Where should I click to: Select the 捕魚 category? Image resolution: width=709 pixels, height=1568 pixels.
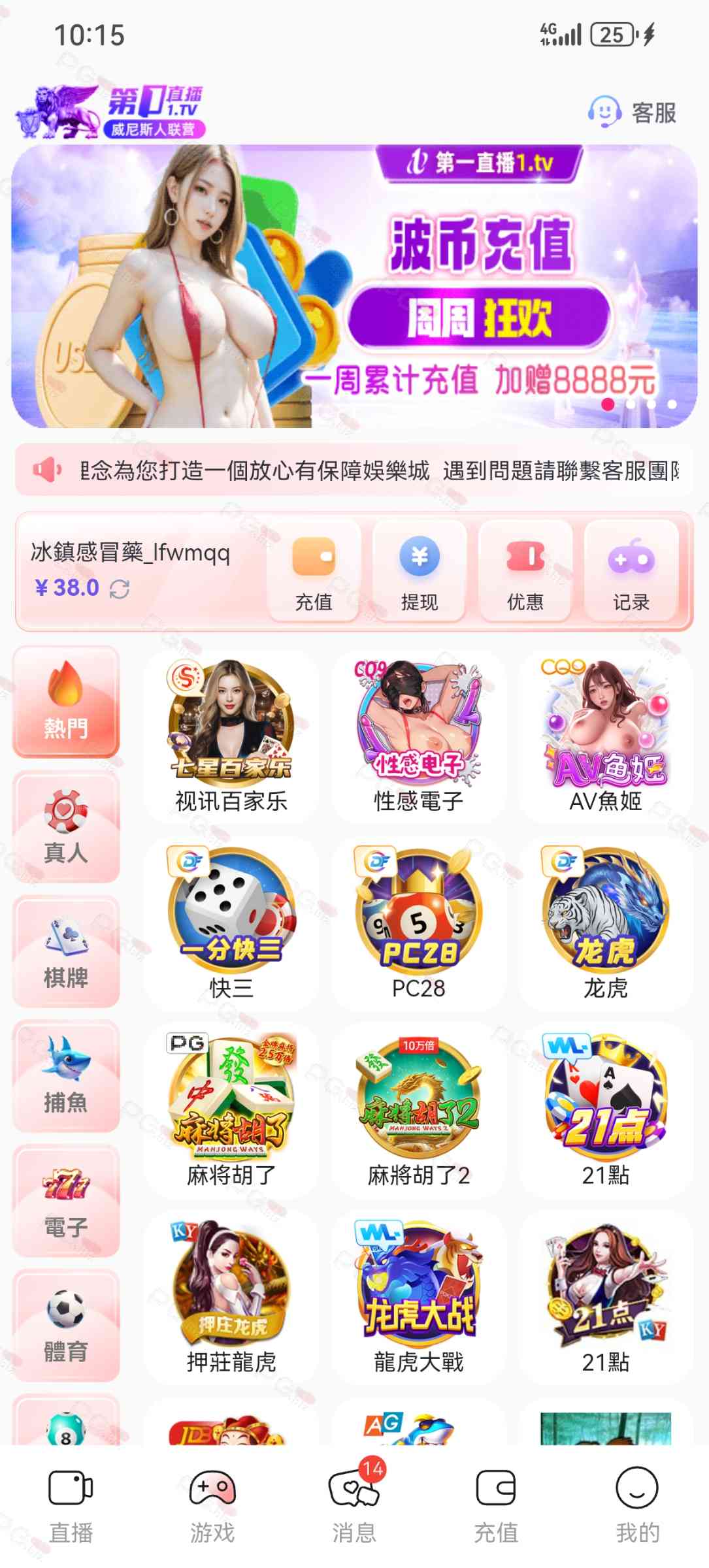click(66, 1077)
